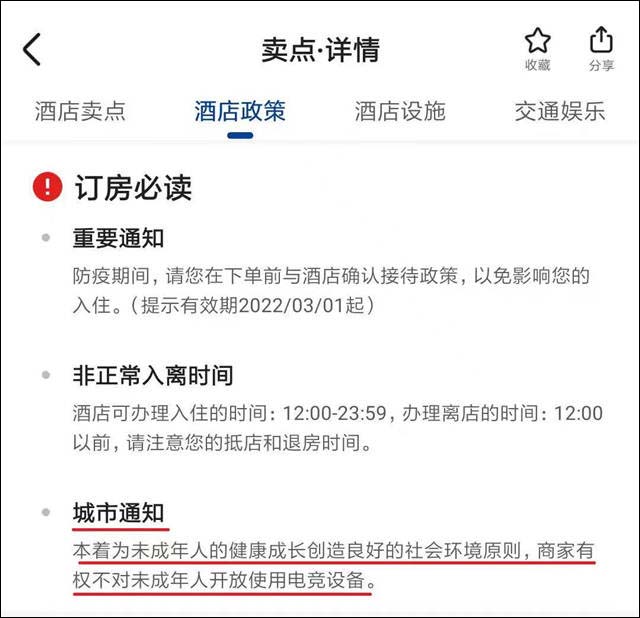
Task: Switch to the 交通娱乐 tab
Action: 560,111
